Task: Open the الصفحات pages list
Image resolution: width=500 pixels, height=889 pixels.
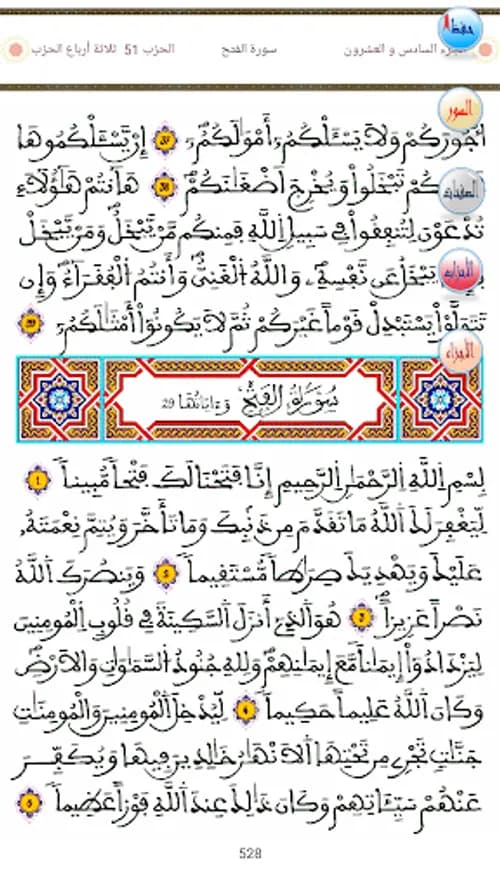Action: click(x=460, y=190)
